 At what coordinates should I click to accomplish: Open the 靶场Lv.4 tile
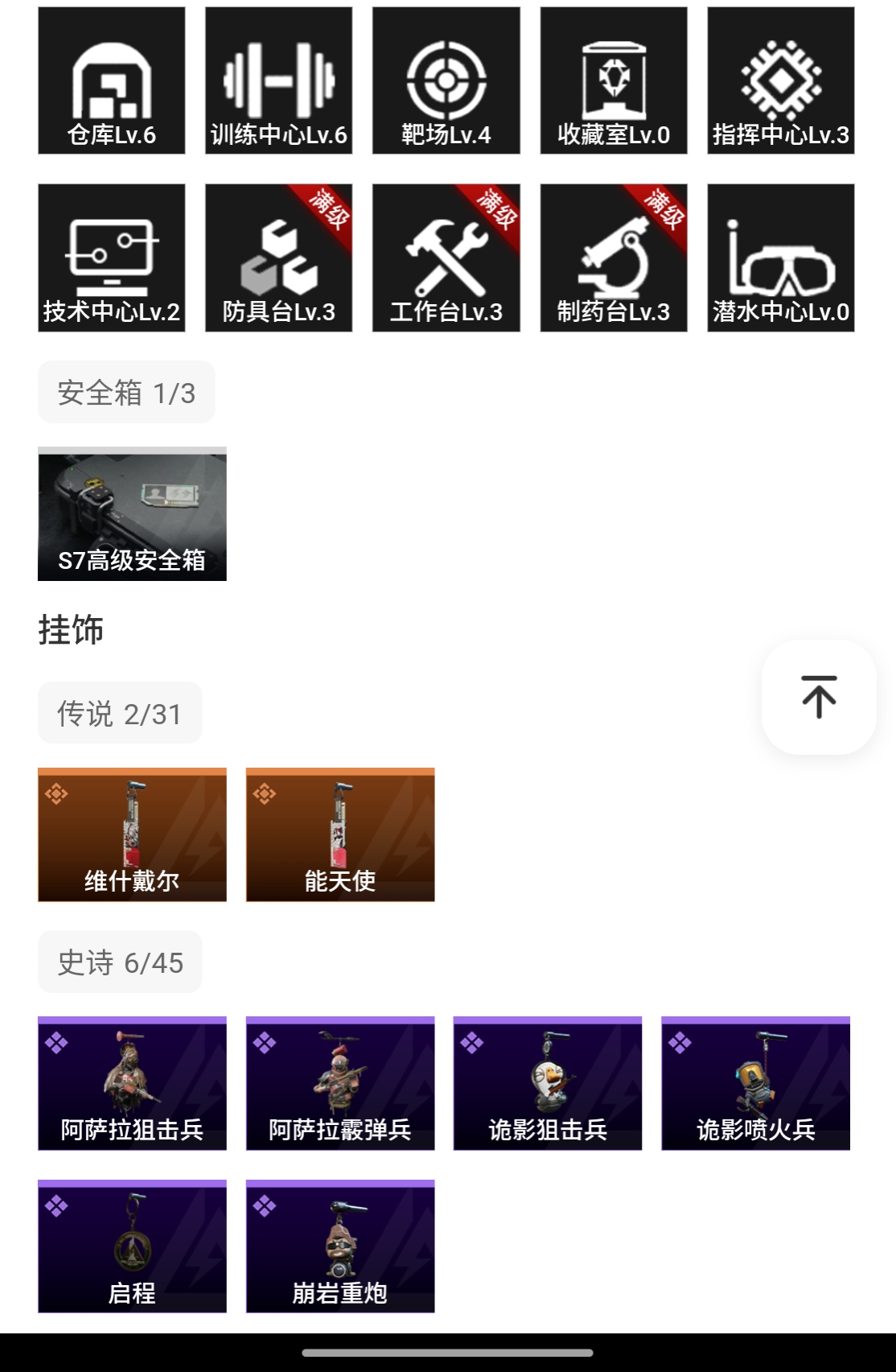tap(446, 80)
